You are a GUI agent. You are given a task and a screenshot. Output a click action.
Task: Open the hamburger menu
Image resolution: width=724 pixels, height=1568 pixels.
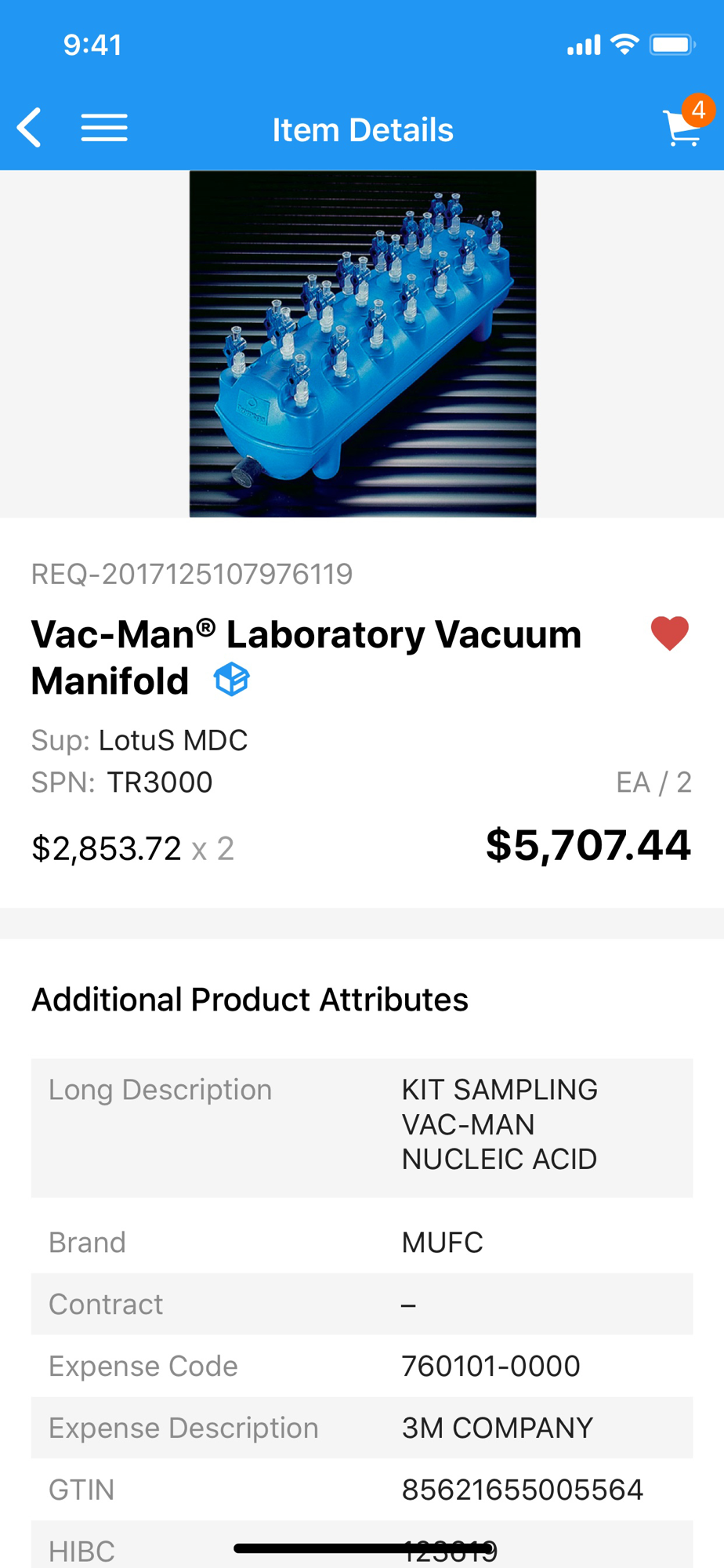click(104, 128)
